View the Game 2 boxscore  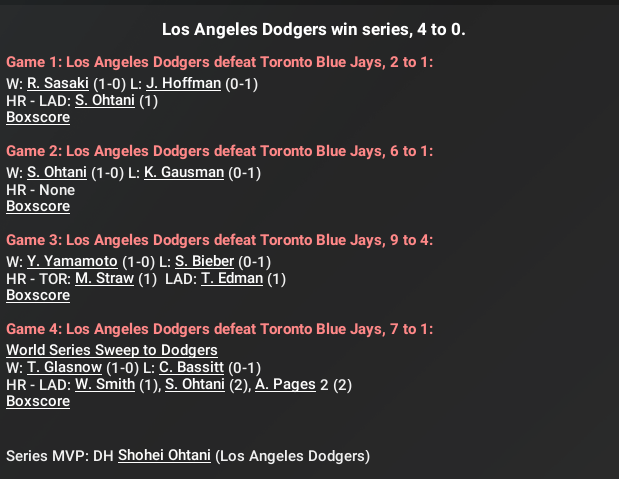pos(38,206)
